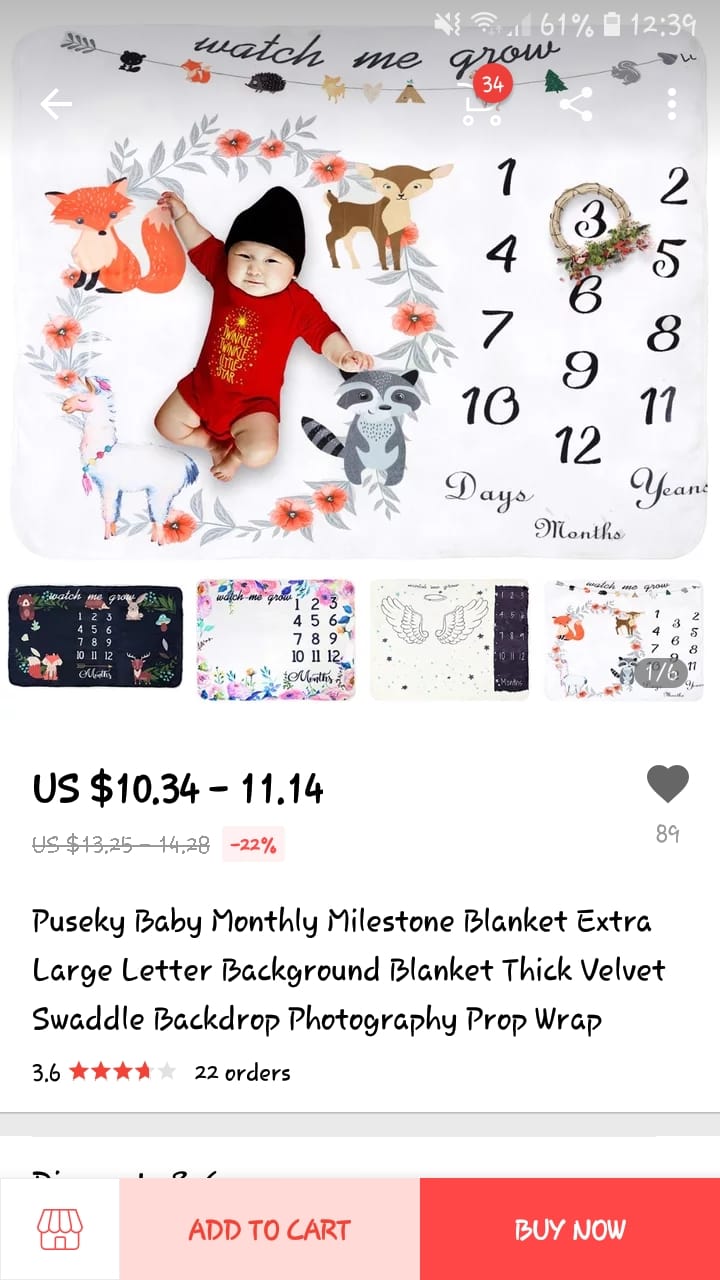Open the shopping cart with 34 items

tap(482, 102)
